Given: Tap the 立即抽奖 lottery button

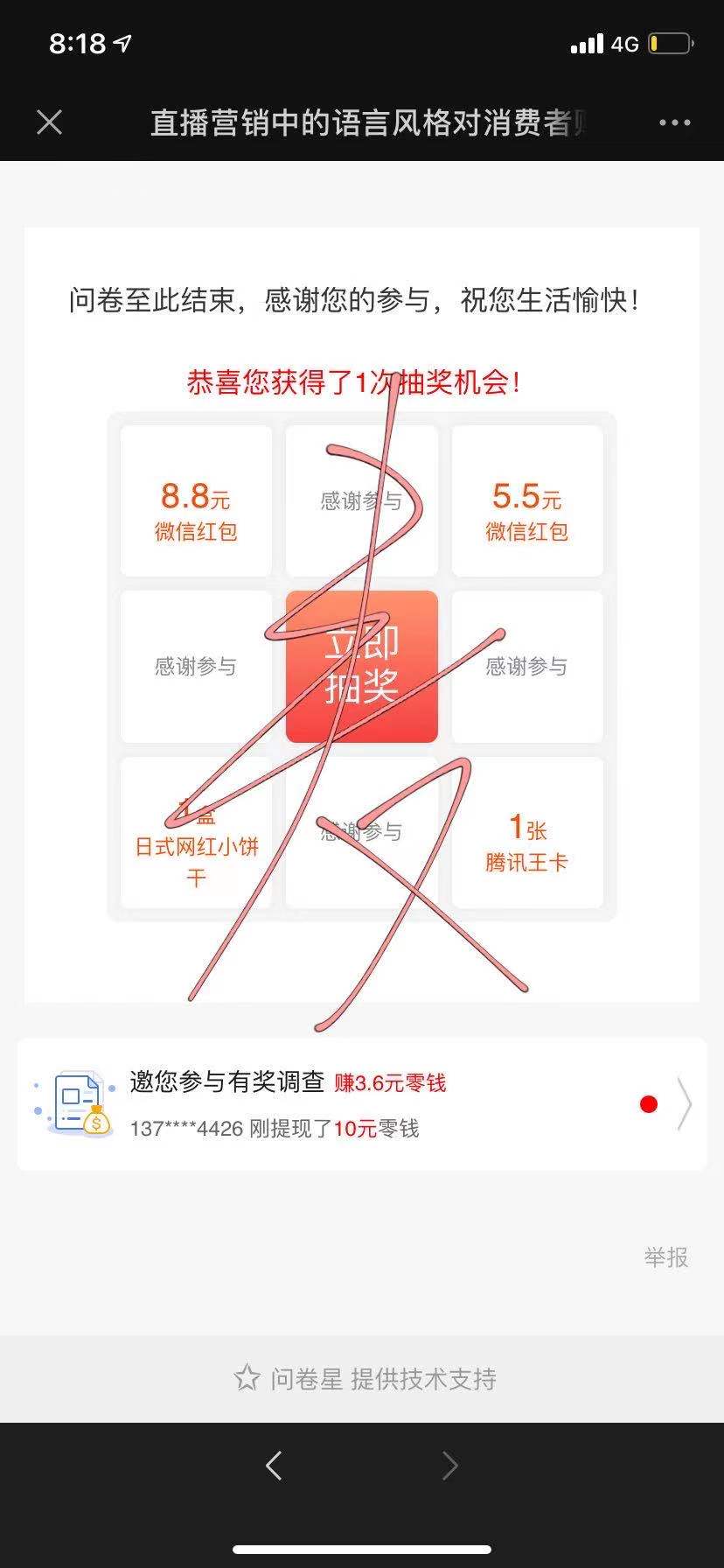Looking at the screenshot, I should [361, 667].
